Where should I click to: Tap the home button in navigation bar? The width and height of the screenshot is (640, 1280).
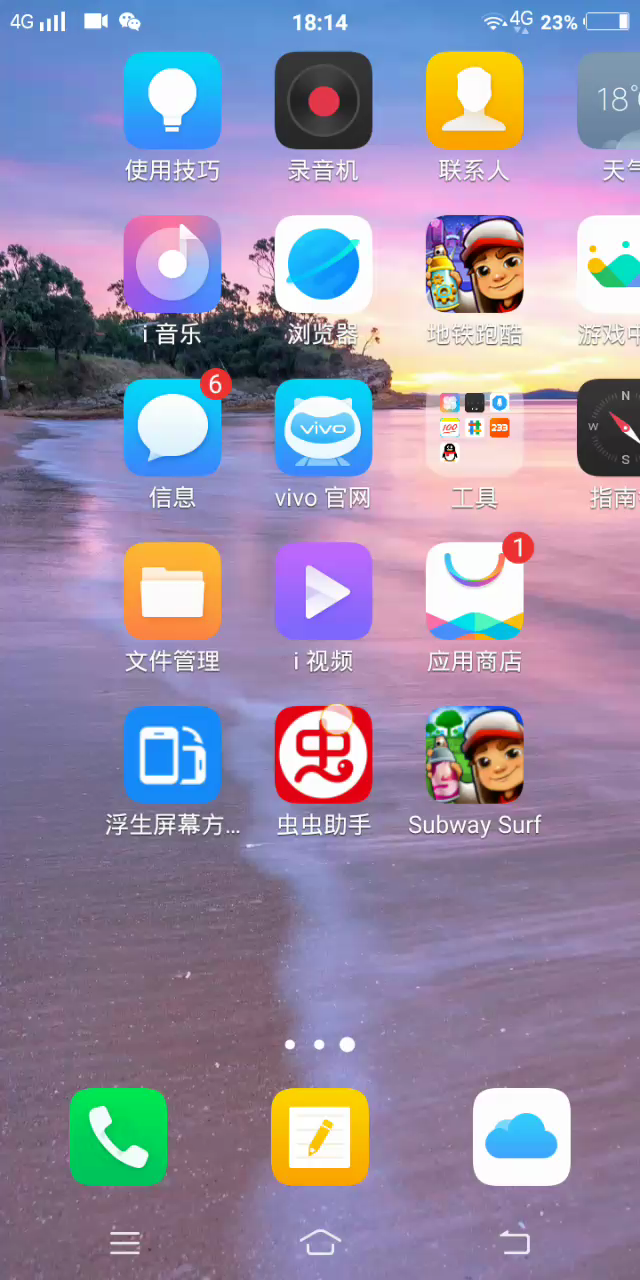[320, 1243]
